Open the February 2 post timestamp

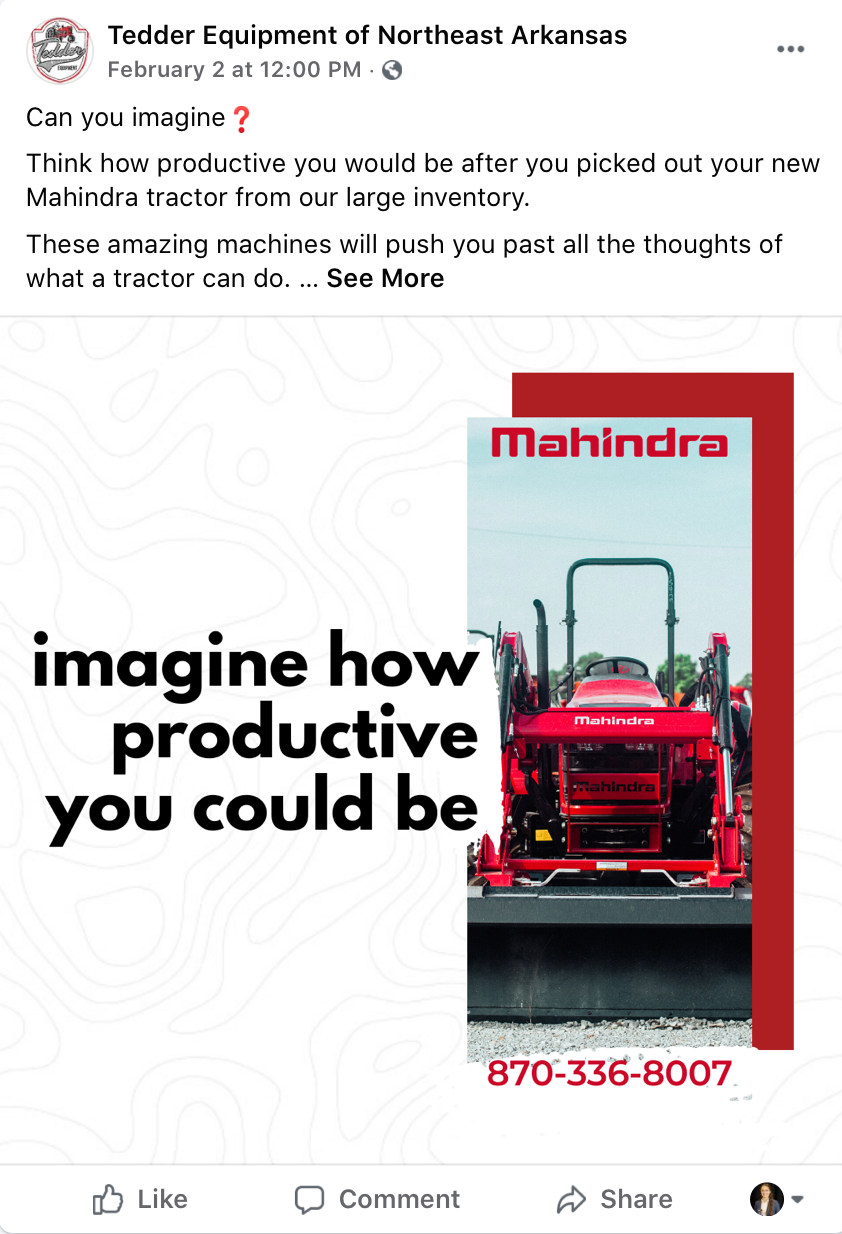234,70
